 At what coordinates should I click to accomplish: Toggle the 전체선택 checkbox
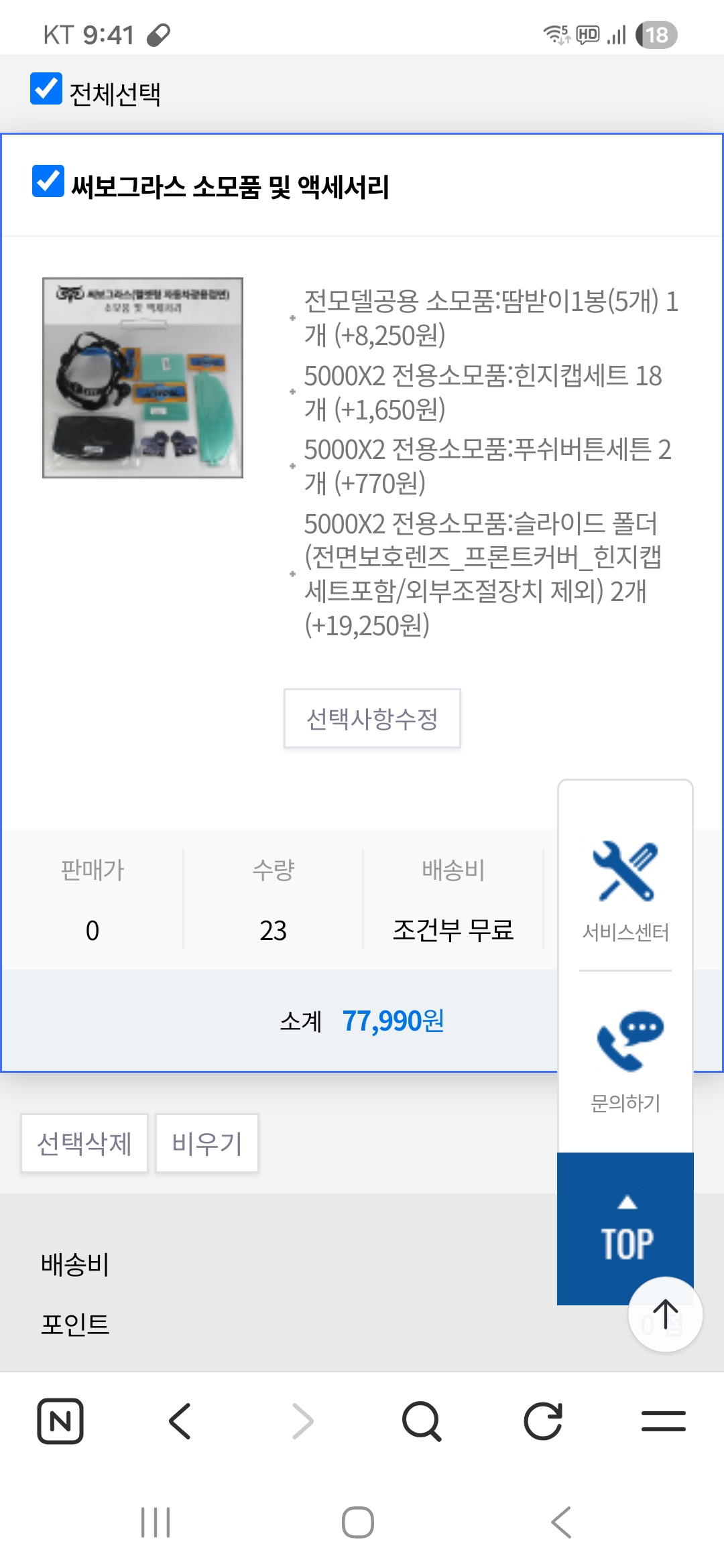coord(46,89)
